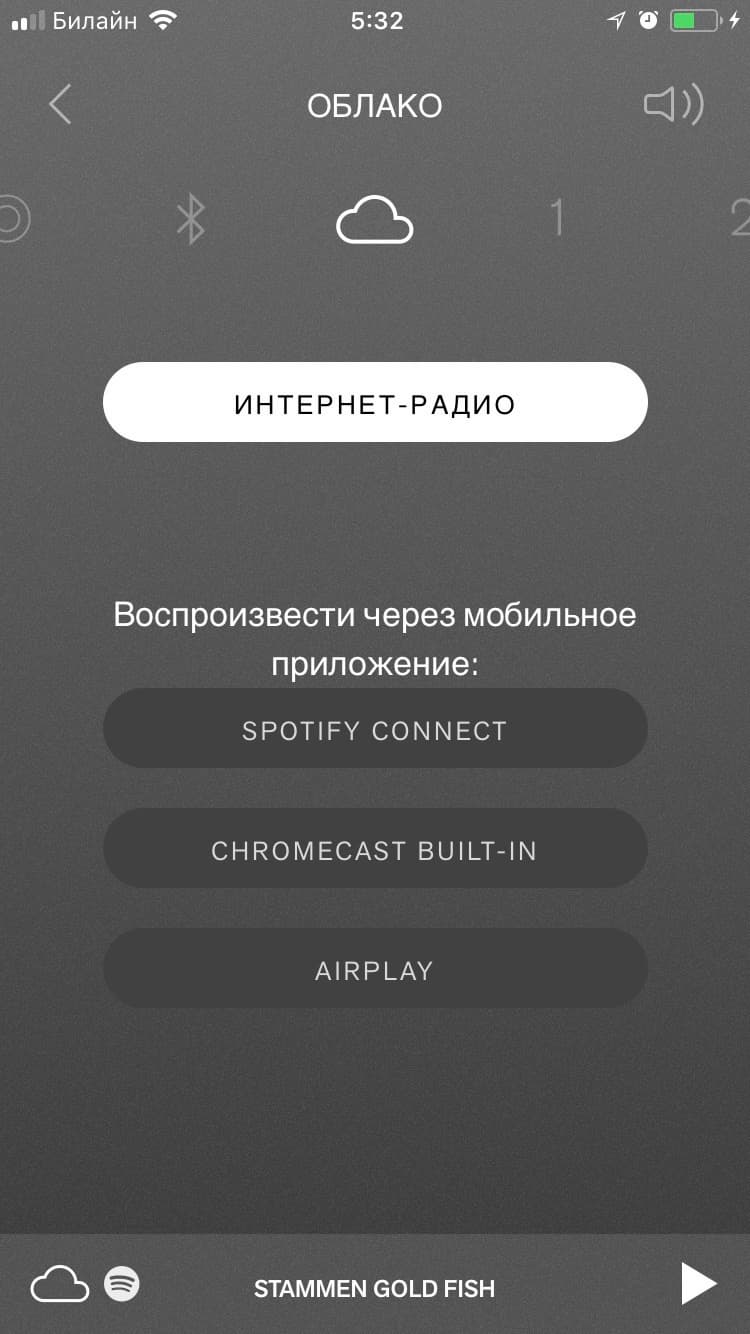Image resolution: width=750 pixels, height=1334 pixels.
Task: Open the volume speaker control
Action: click(673, 105)
